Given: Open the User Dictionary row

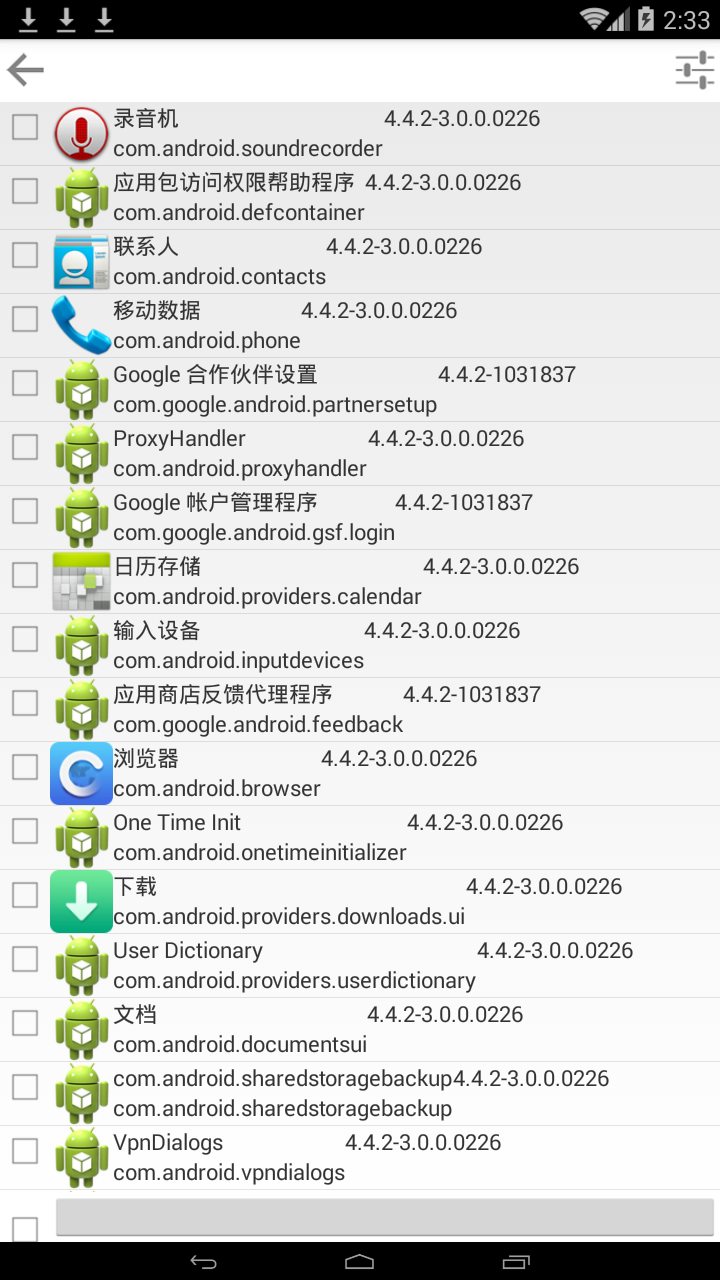Looking at the screenshot, I should pos(360,966).
